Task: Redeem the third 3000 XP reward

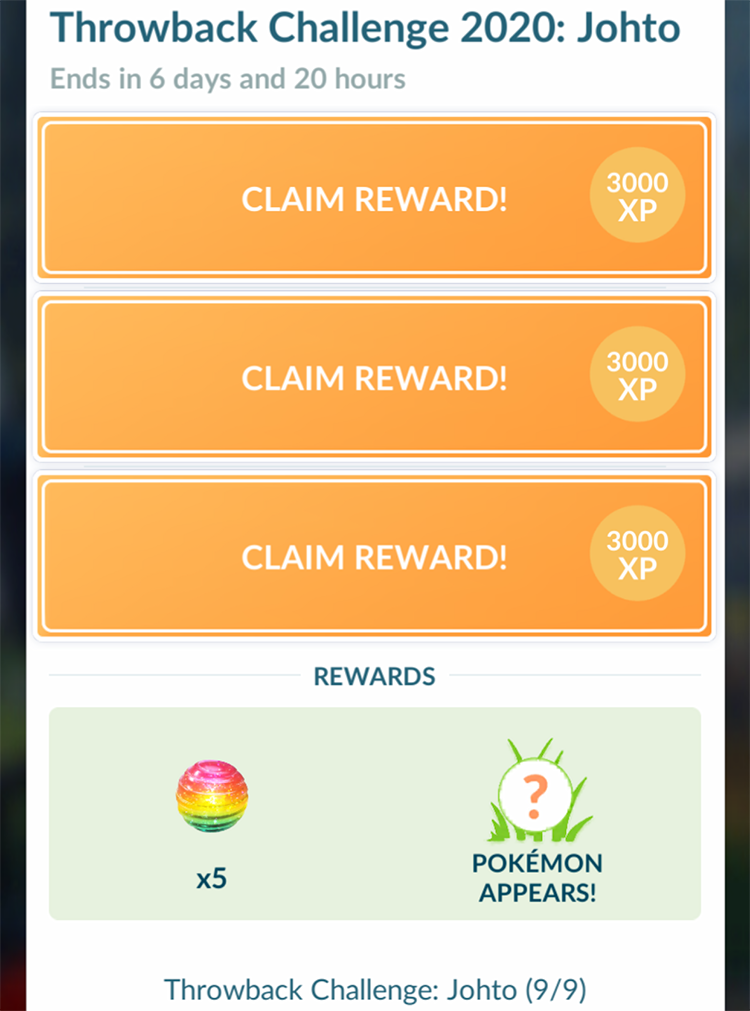Action: 374,556
